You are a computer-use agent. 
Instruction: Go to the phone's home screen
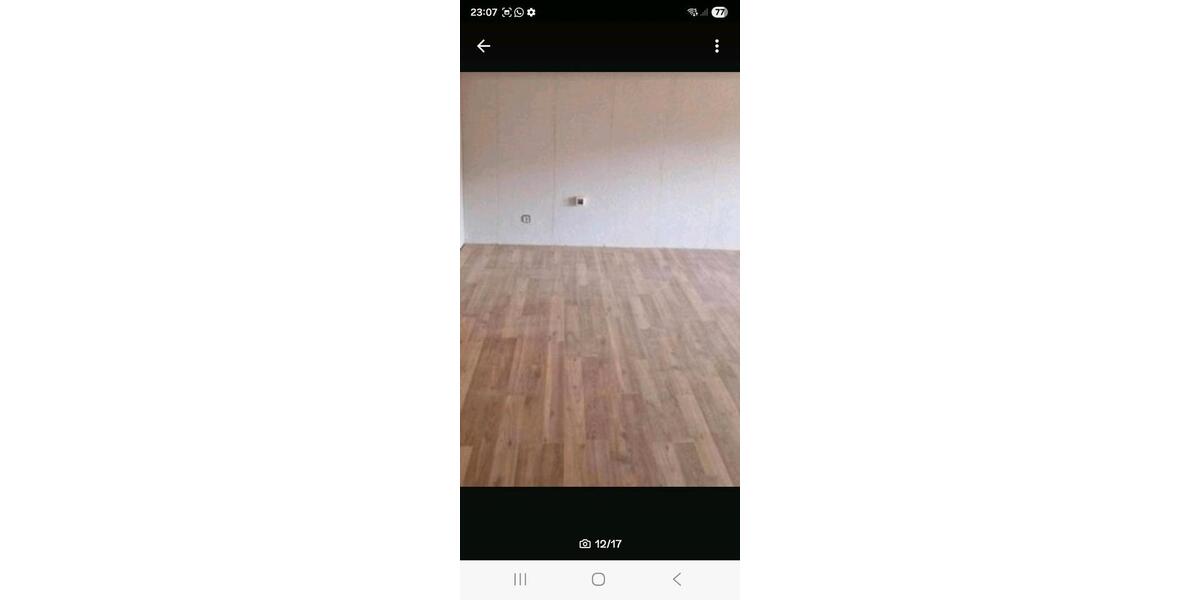598,579
